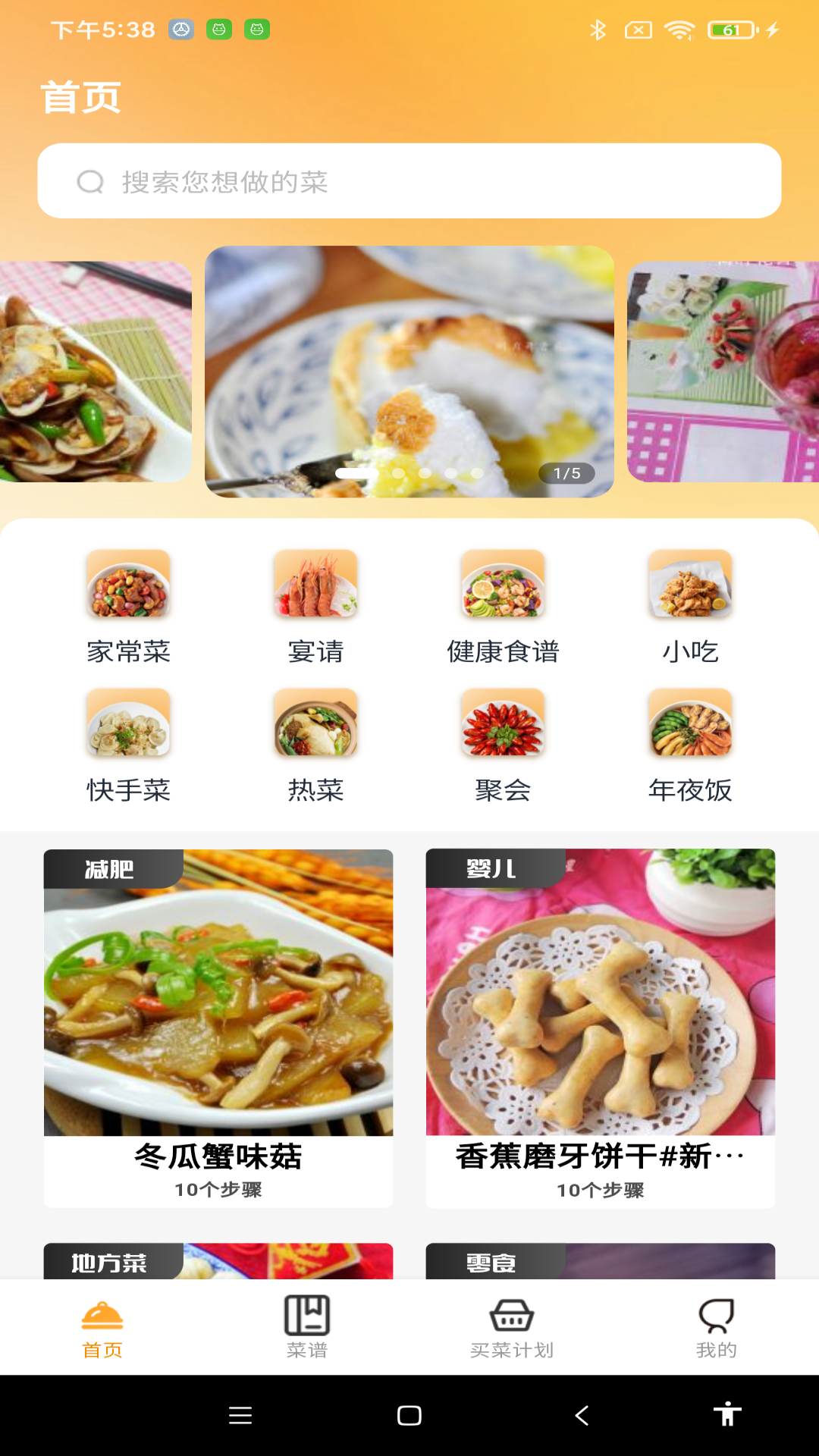819x1456 pixels.
Task: Open the 零食 recipe card
Action: tap(601, 1261)
